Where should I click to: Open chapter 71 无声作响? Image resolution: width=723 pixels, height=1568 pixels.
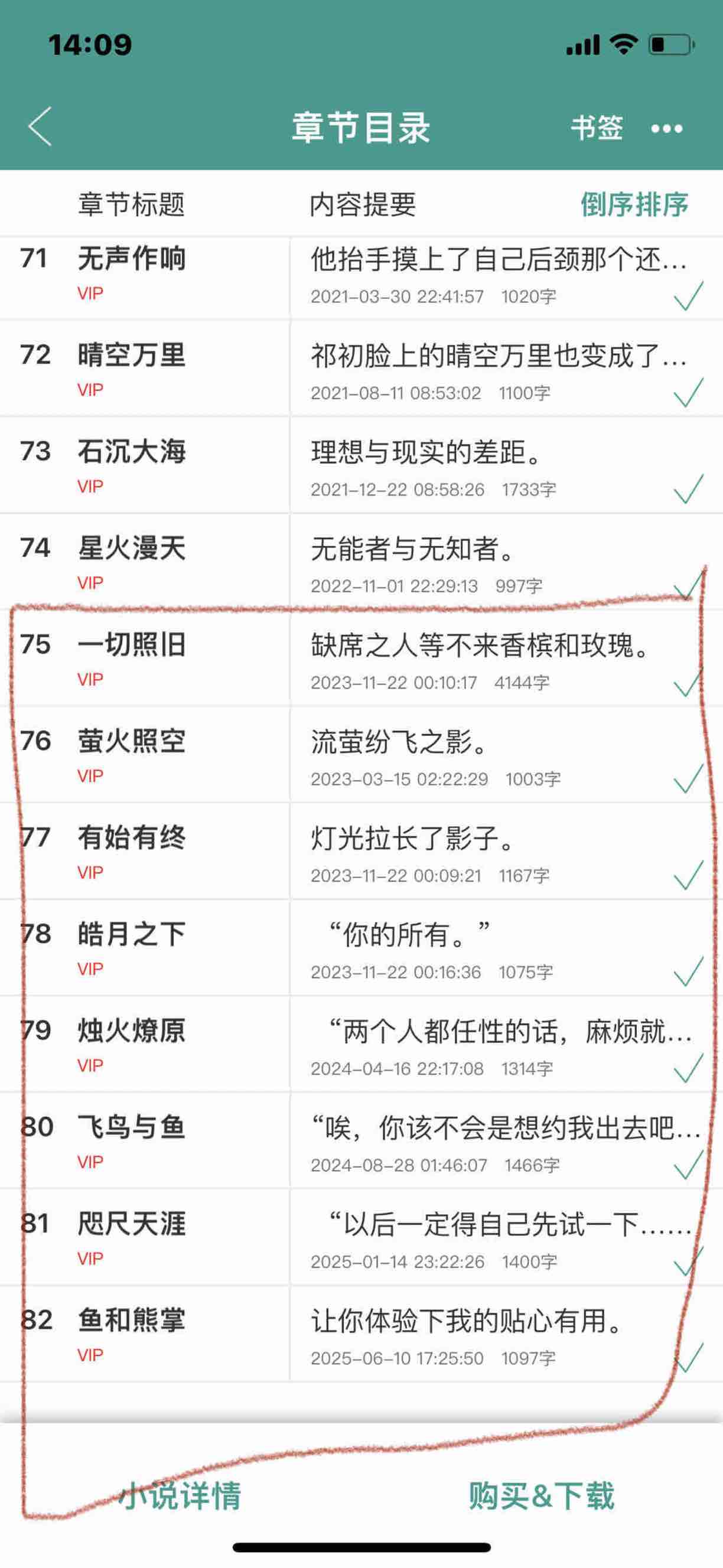tap(132, 259)
